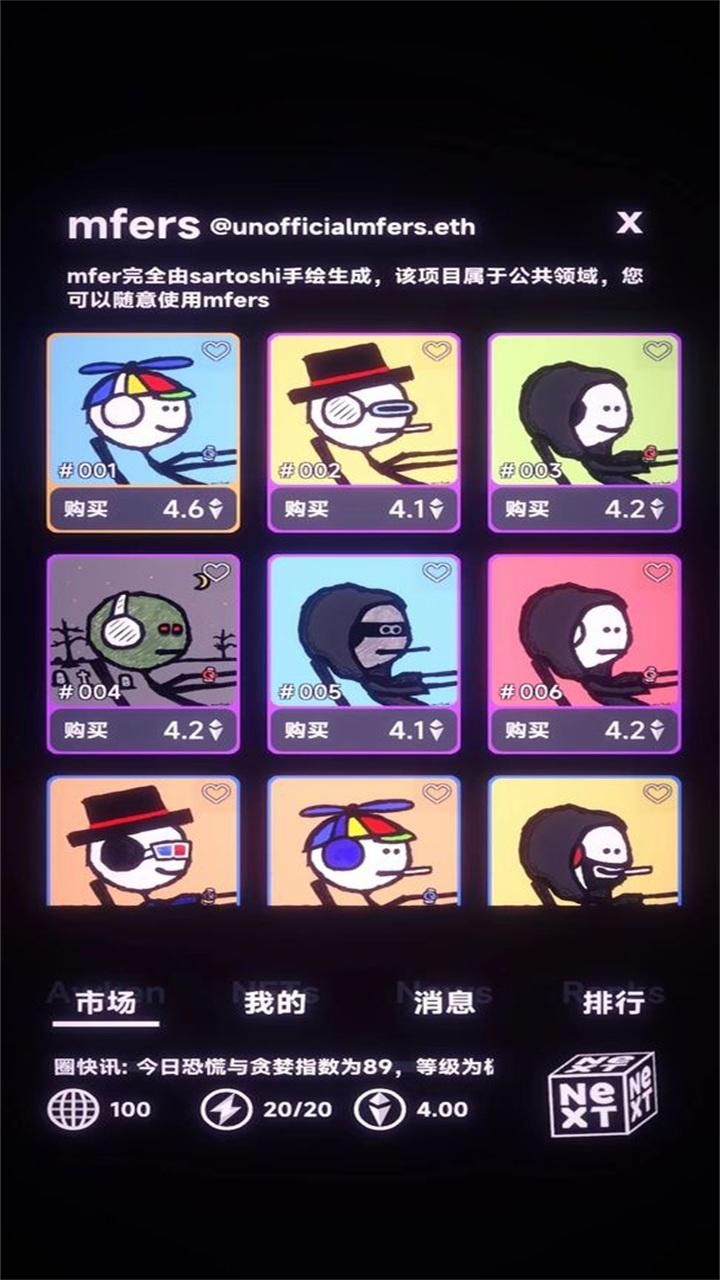Image resolution: width=720 pixels, height=1280 pixels.
Task: Heart the #006 mfer card
Action: pos(657,572)
